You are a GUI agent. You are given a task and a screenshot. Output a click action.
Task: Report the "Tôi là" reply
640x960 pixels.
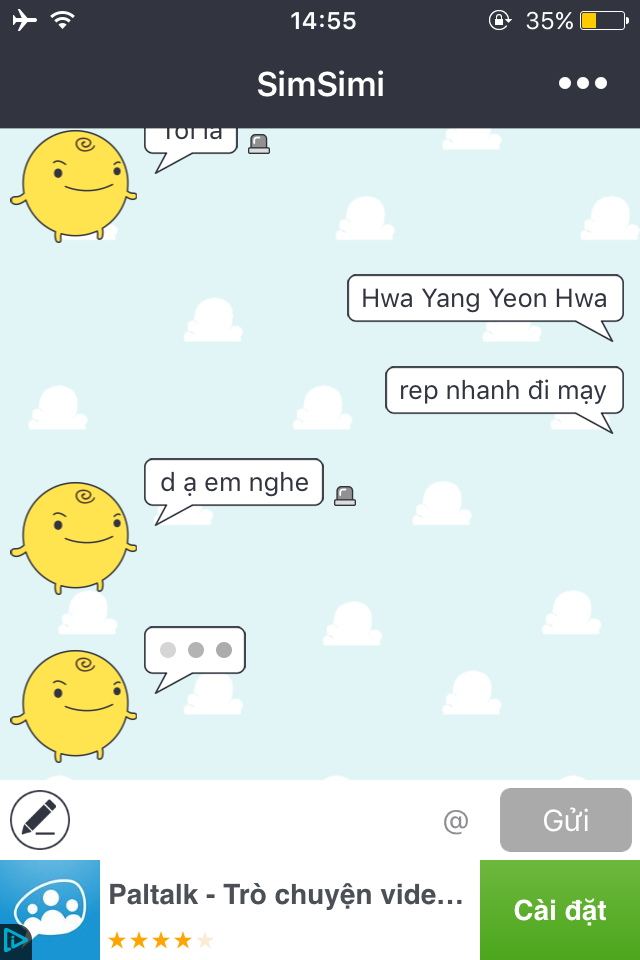coord(259,144)
